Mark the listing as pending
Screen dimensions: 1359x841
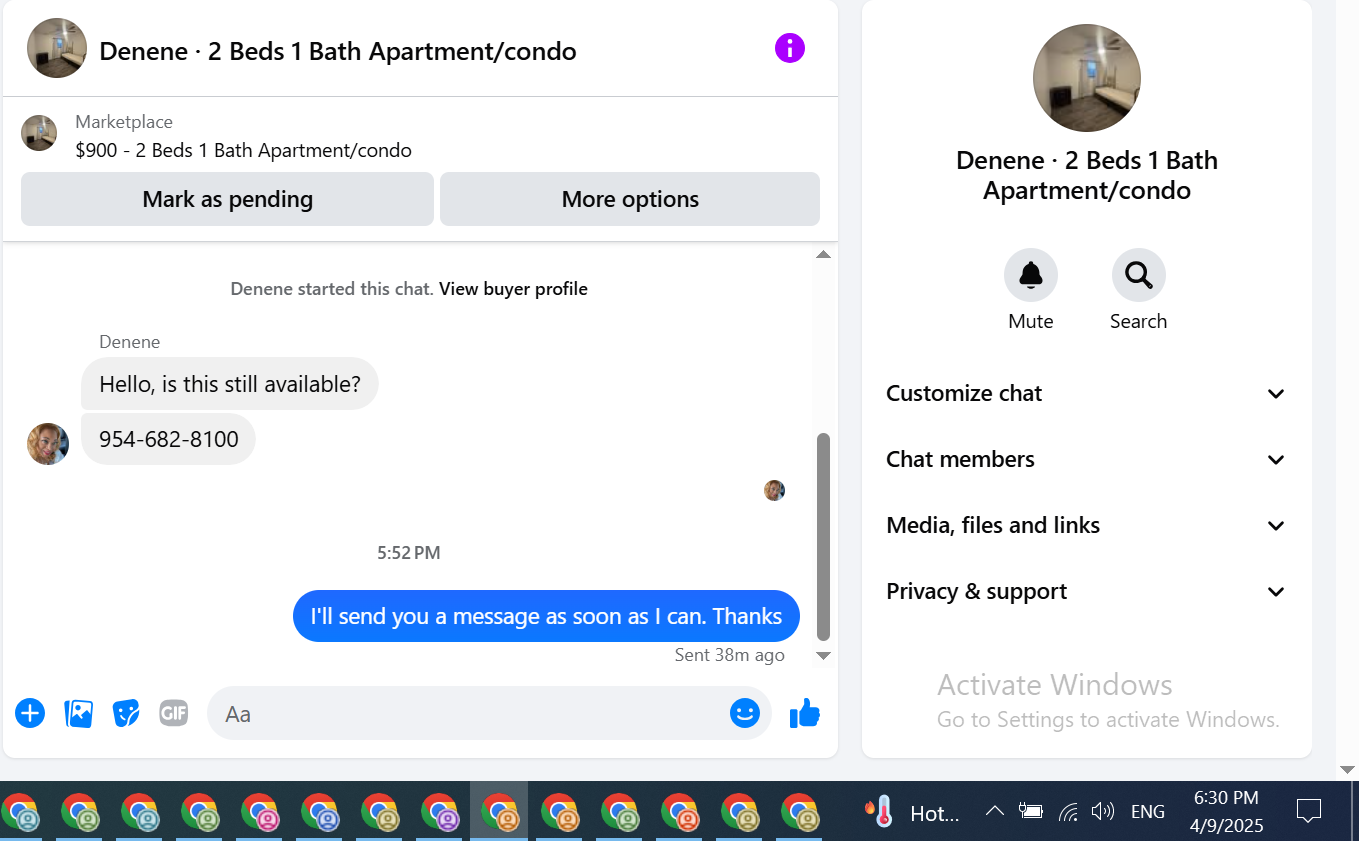(227, 199)
